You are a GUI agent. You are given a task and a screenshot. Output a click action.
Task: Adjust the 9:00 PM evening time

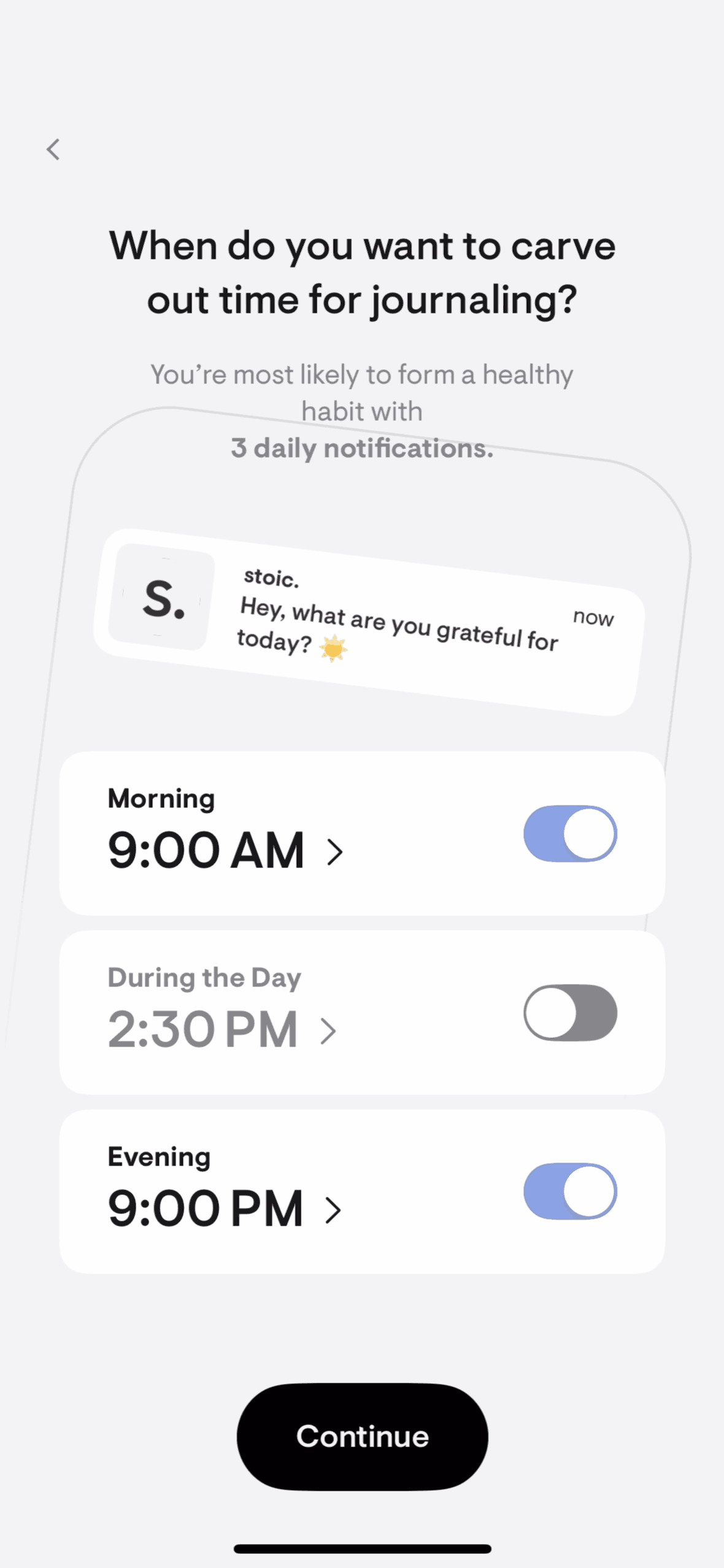point(224,1209)
